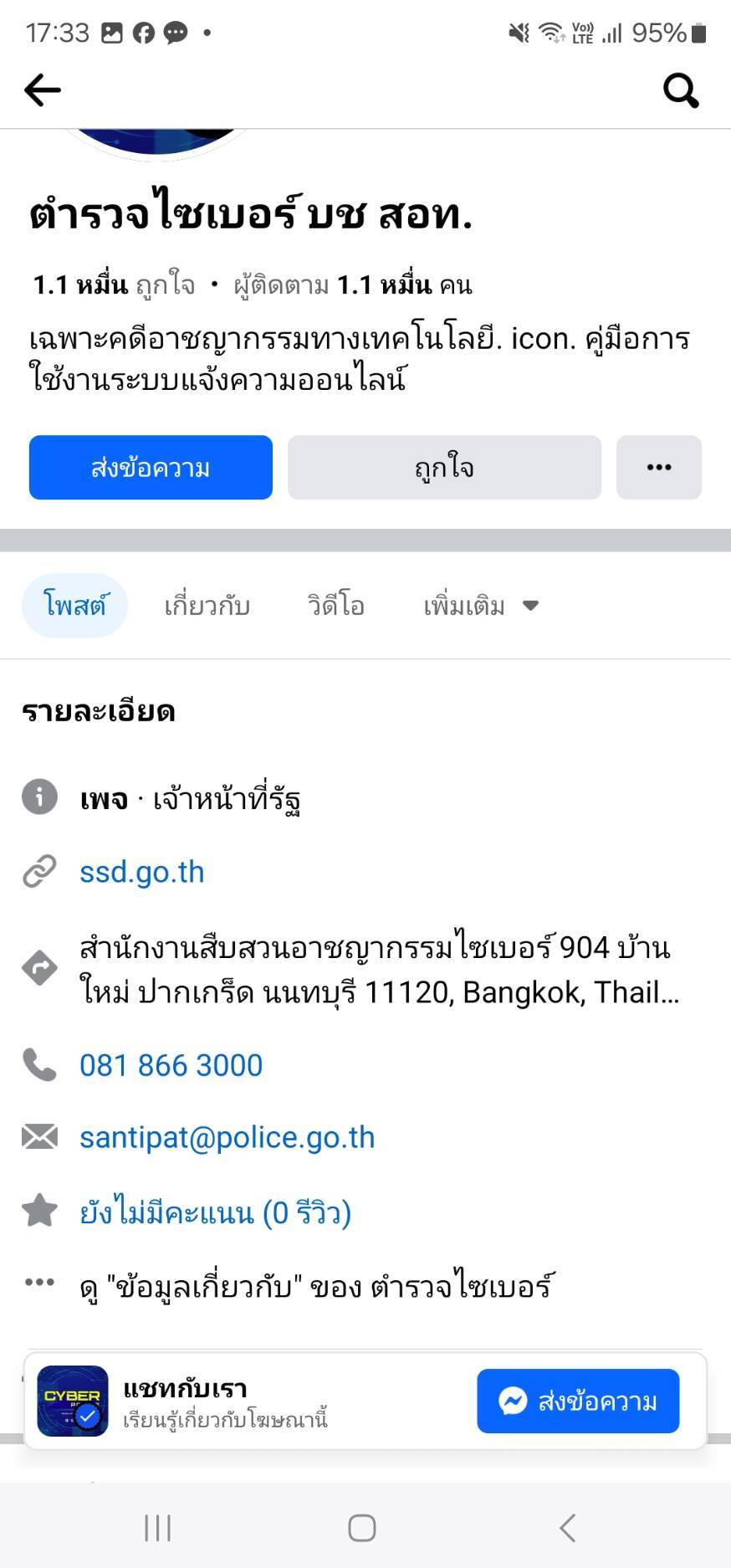Open the three-dot more options button
The height and width of the screenshot is (1568, 731).
[x=659, y=468]
